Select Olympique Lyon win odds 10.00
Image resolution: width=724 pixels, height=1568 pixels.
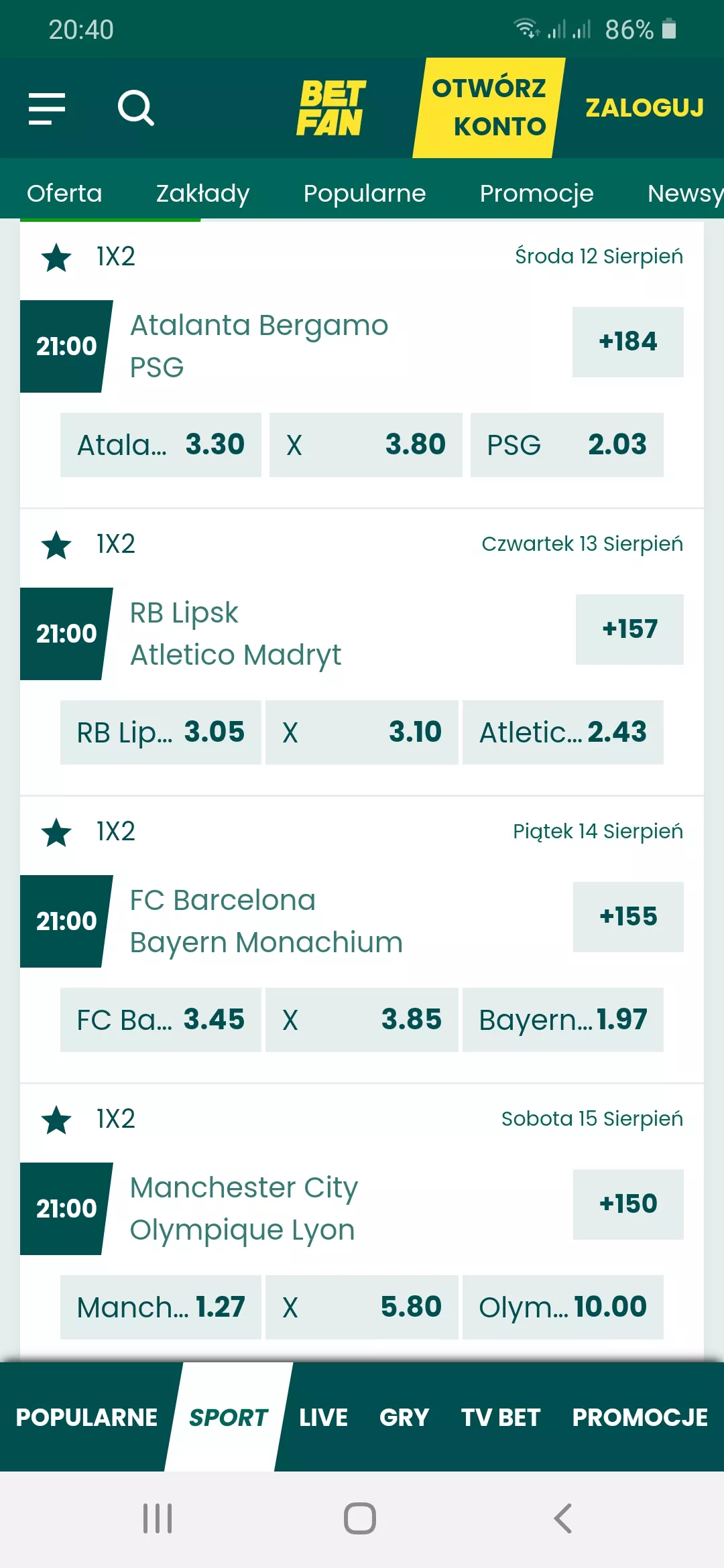(562, 1307)
